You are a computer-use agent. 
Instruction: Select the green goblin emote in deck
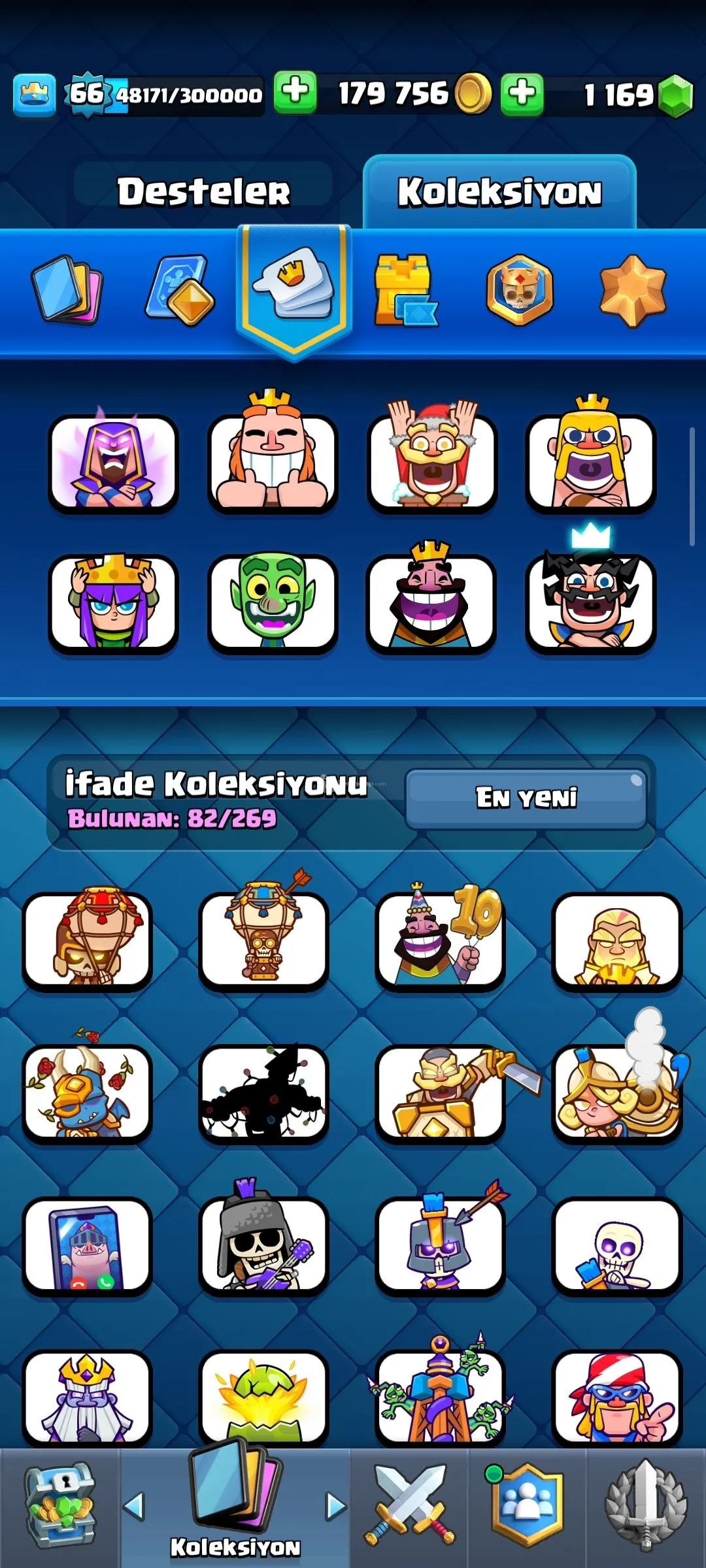[x=273, y=602]
